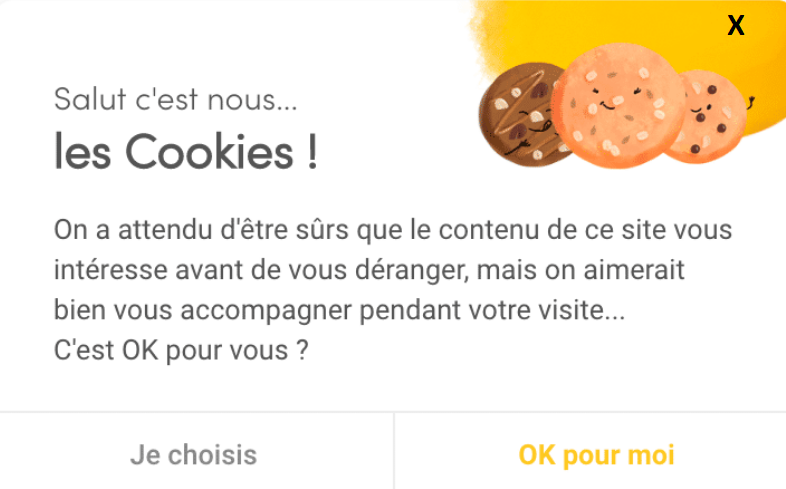Dismiss the cookie dialog with X
The image size is (786, 489).
click(x=736, y=26)
